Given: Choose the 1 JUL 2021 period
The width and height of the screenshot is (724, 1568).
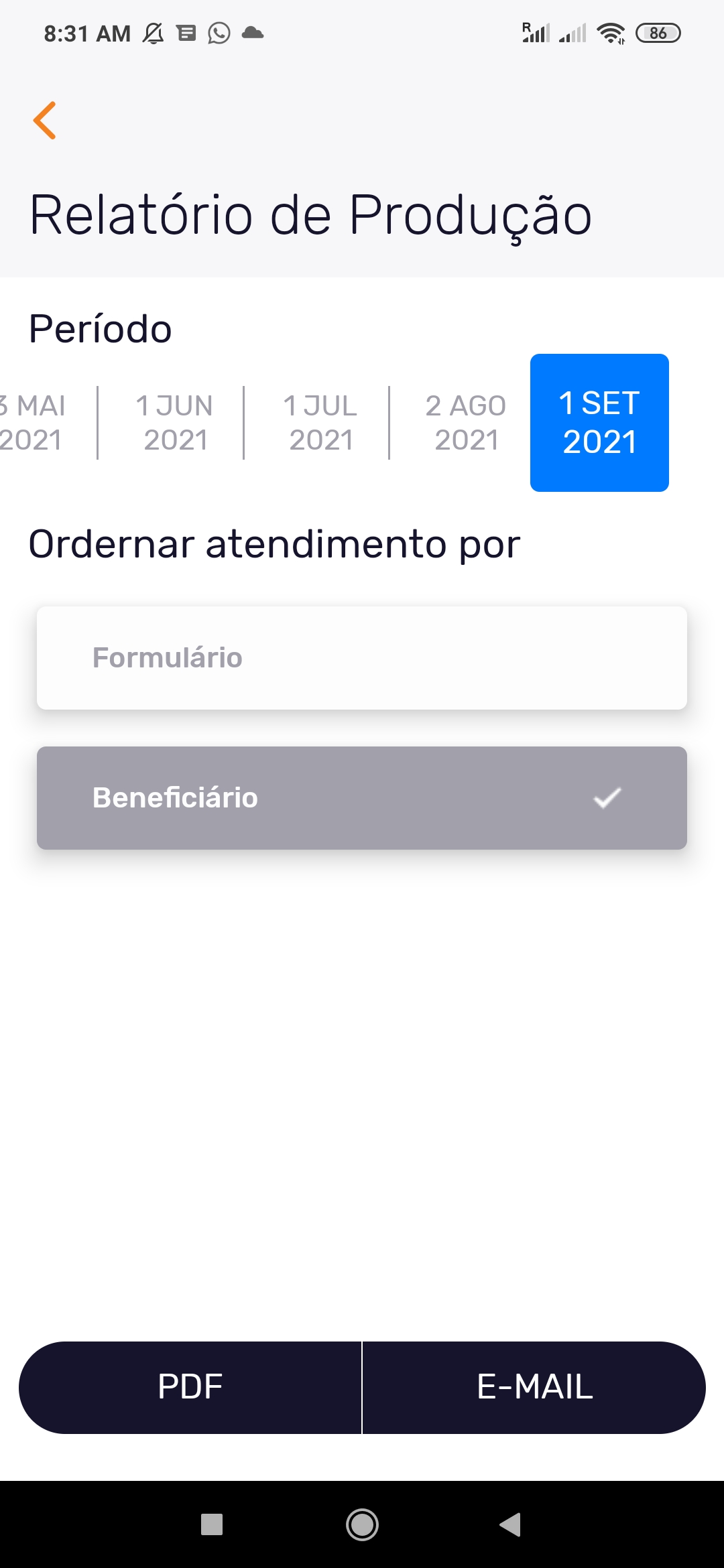Looking at the screenshot, I should (320, 423).
